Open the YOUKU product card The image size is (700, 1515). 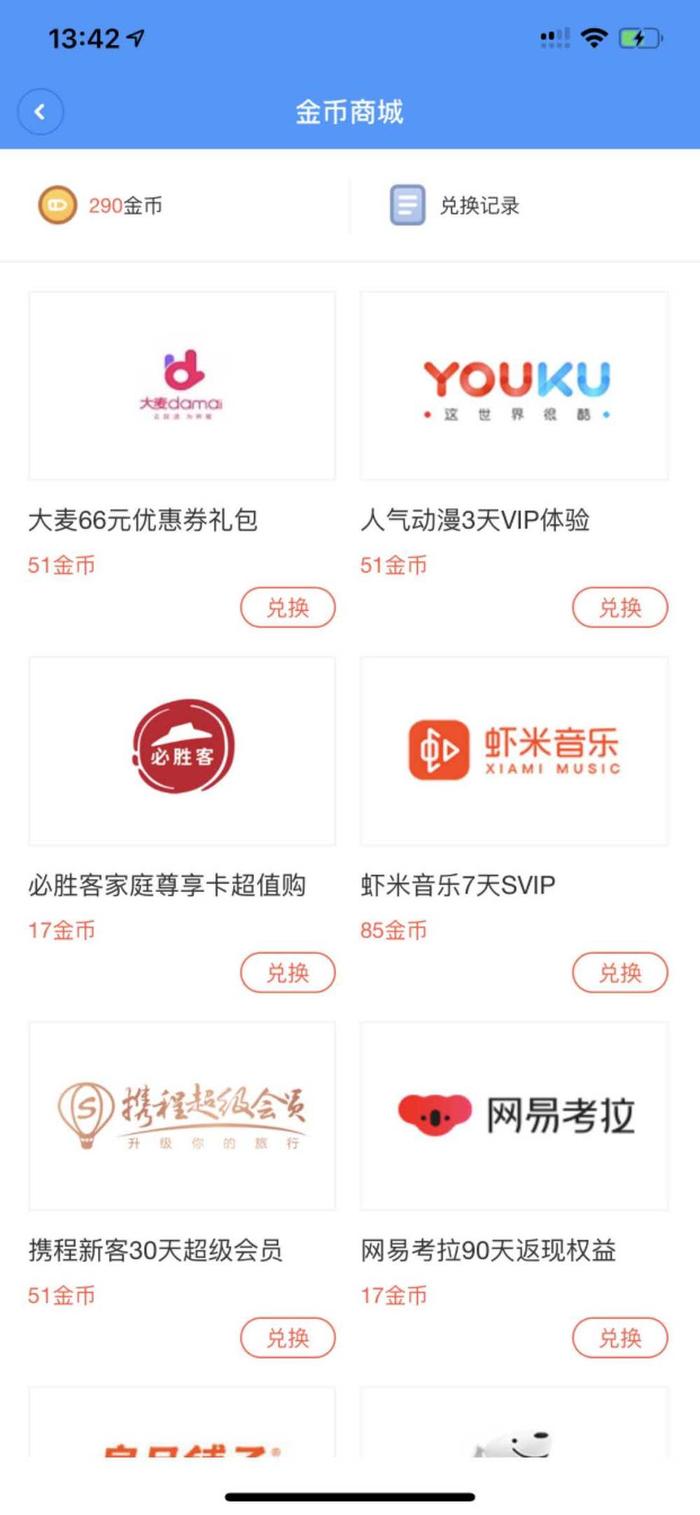click(514, 386)
